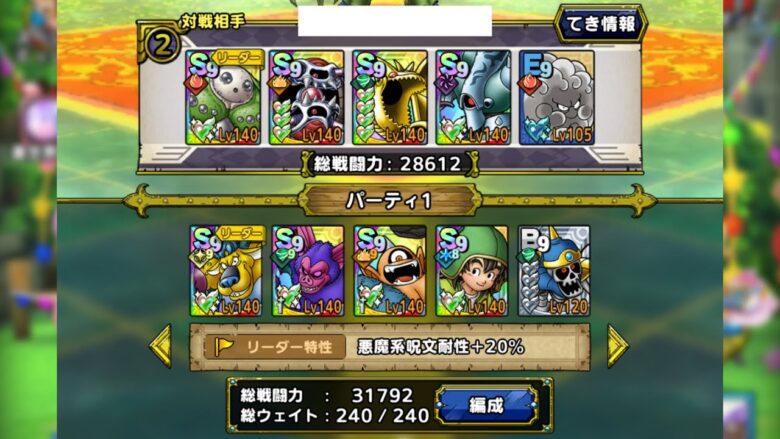Viewport: 780px width, 439px height.
Task: View the opponent's gray cloud monster Lv105
Action: [556, 98]
